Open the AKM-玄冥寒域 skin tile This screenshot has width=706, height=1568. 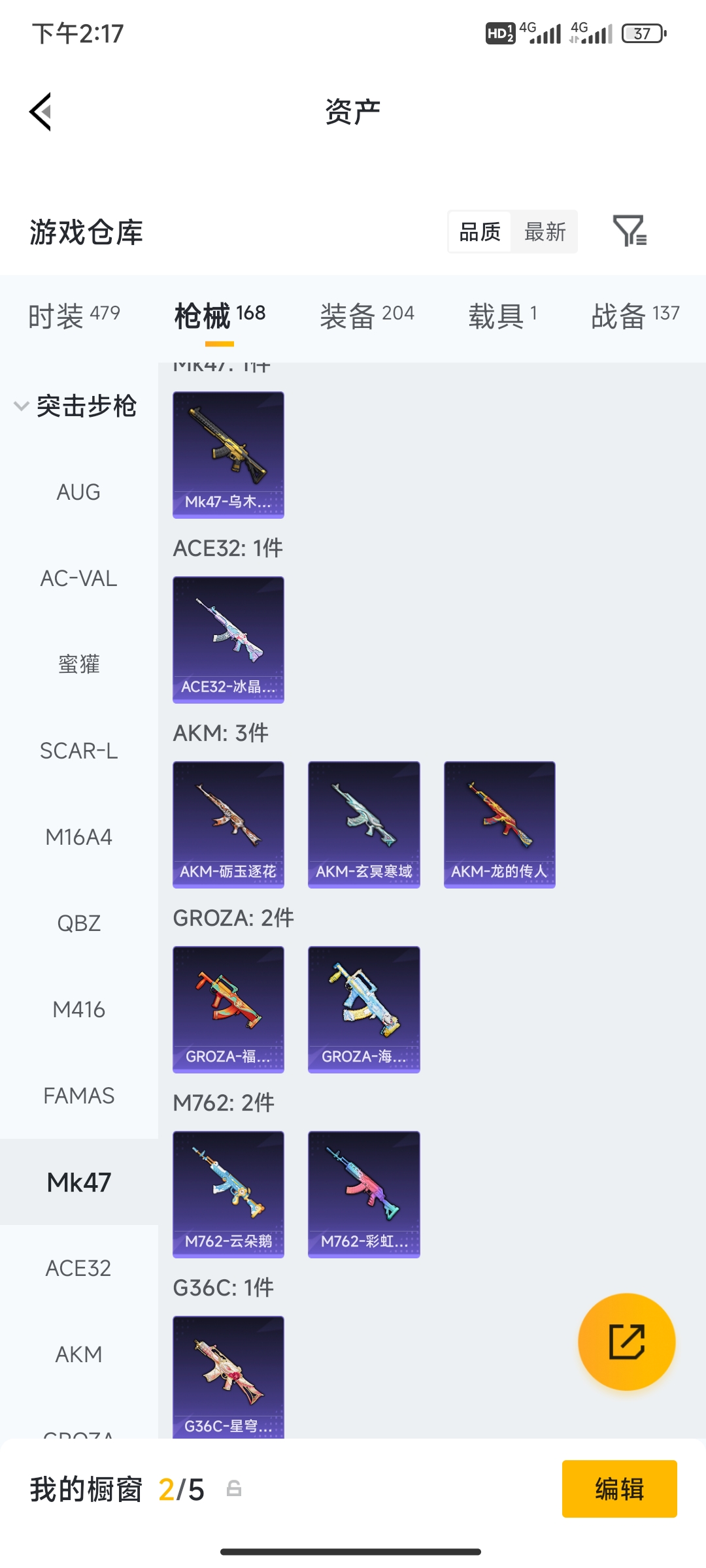pyautogui.click(x=364, y=825)
